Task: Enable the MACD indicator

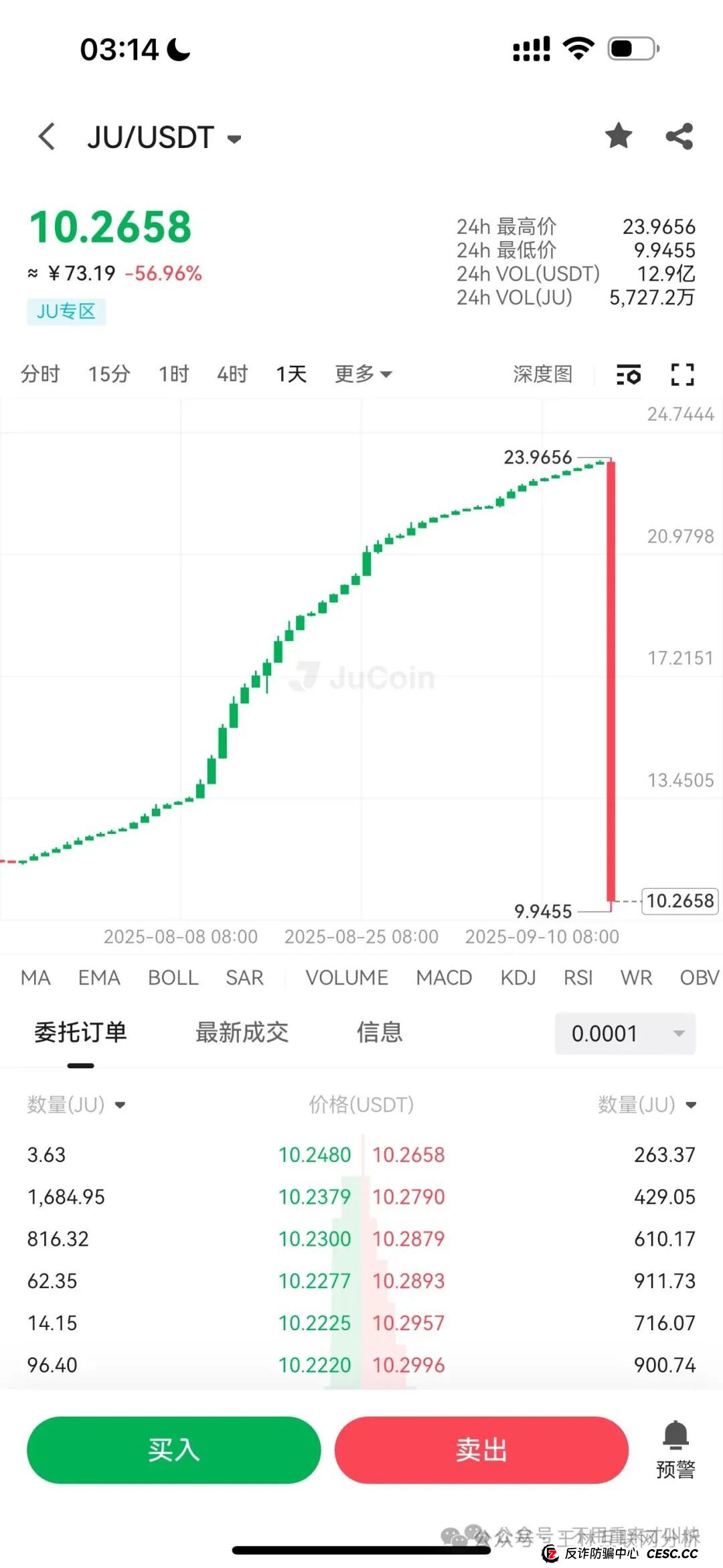Action: pyautogui.click(x=443, y=977)
